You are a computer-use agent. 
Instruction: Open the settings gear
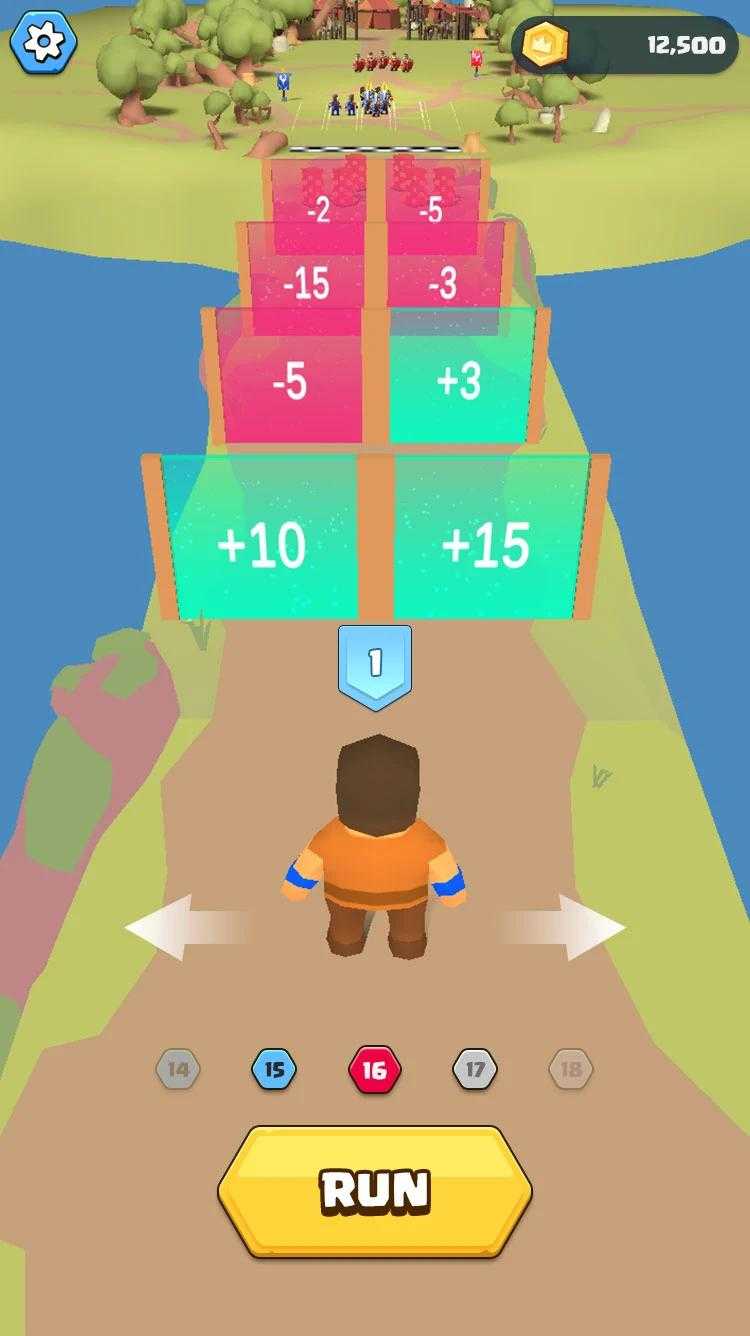(43, 41)
